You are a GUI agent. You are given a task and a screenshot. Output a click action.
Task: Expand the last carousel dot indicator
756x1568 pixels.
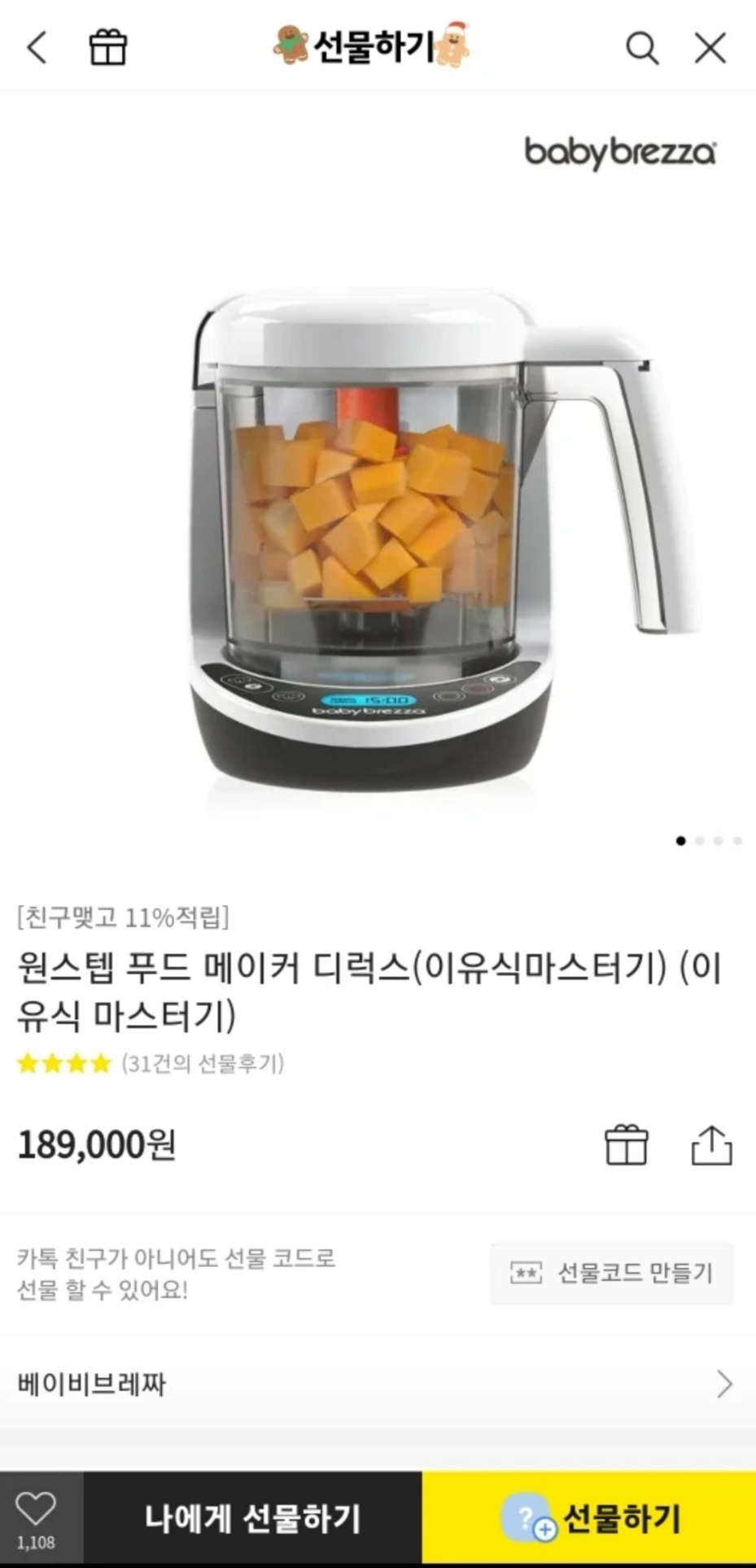click(x=737, y=842)
